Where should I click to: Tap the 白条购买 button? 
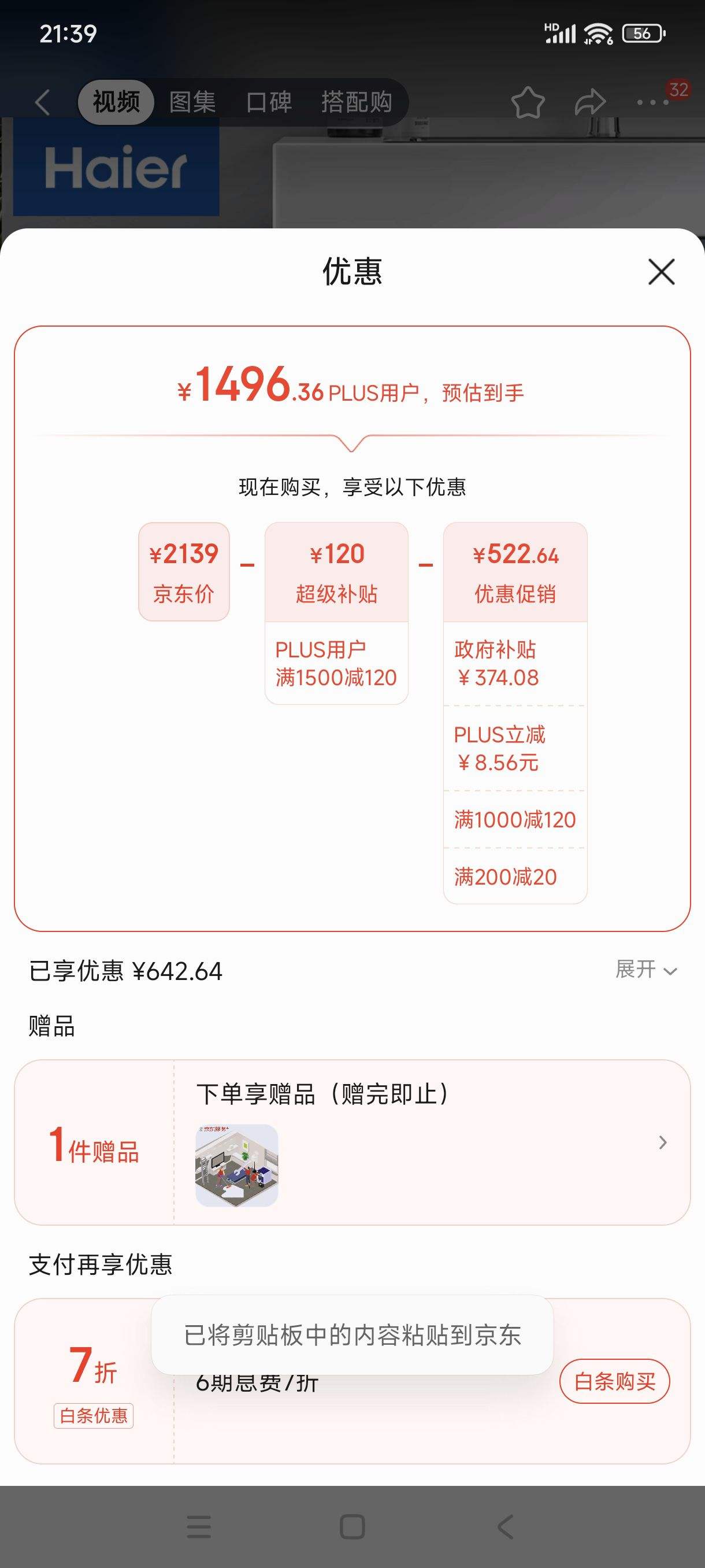click(x=615, y=1382)
